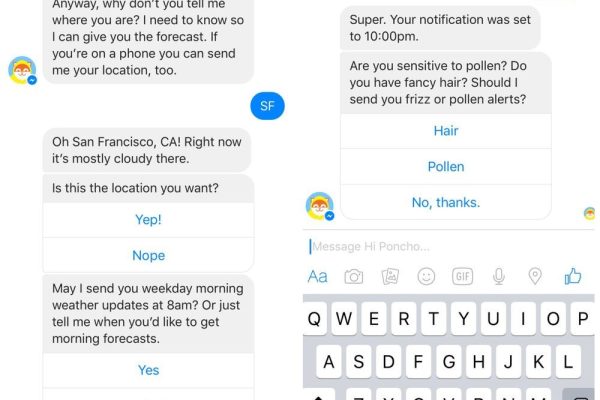The width and height of the screenshot is (600, 400).
Task: Tap the G key on the keyboard
Action: coord(450,361)
